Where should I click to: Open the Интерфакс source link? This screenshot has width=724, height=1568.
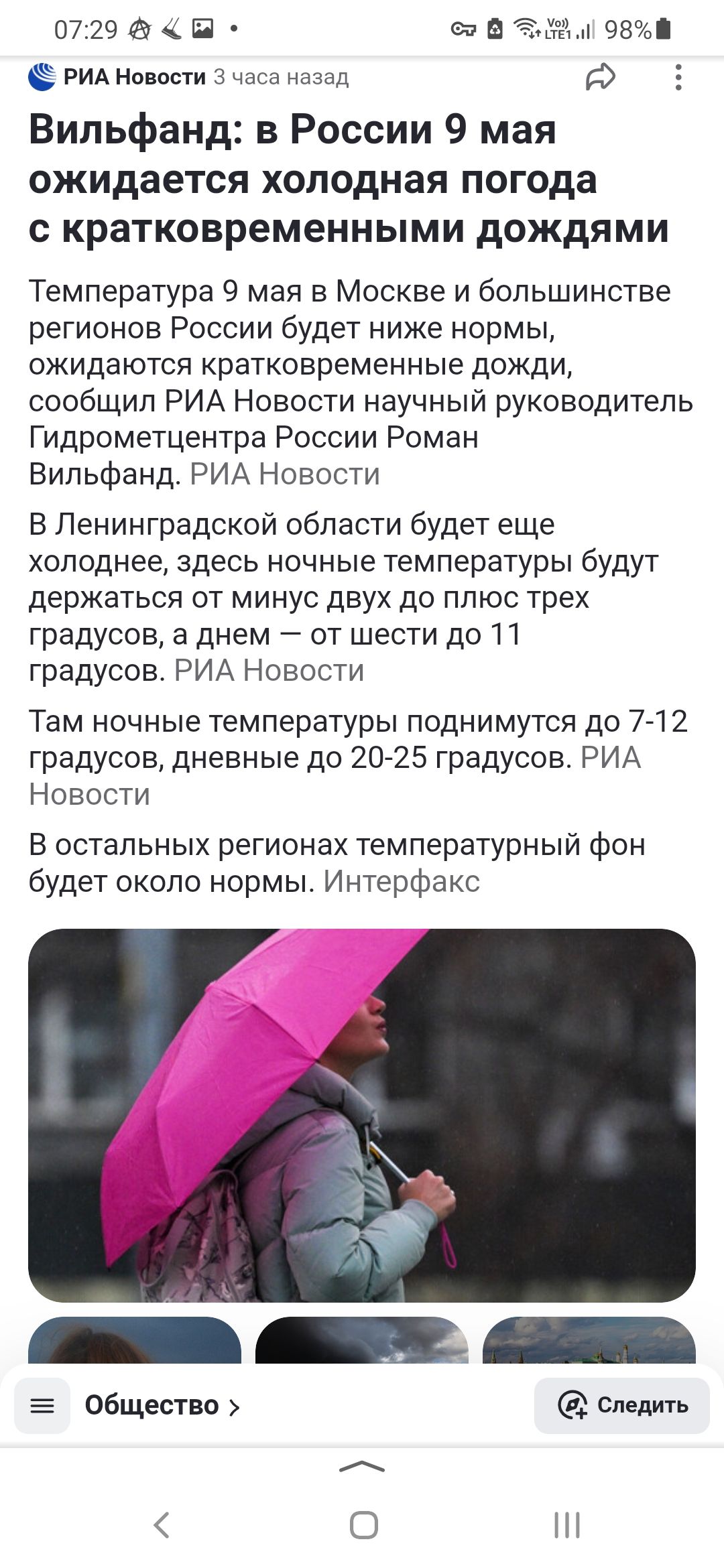point(402,881)
